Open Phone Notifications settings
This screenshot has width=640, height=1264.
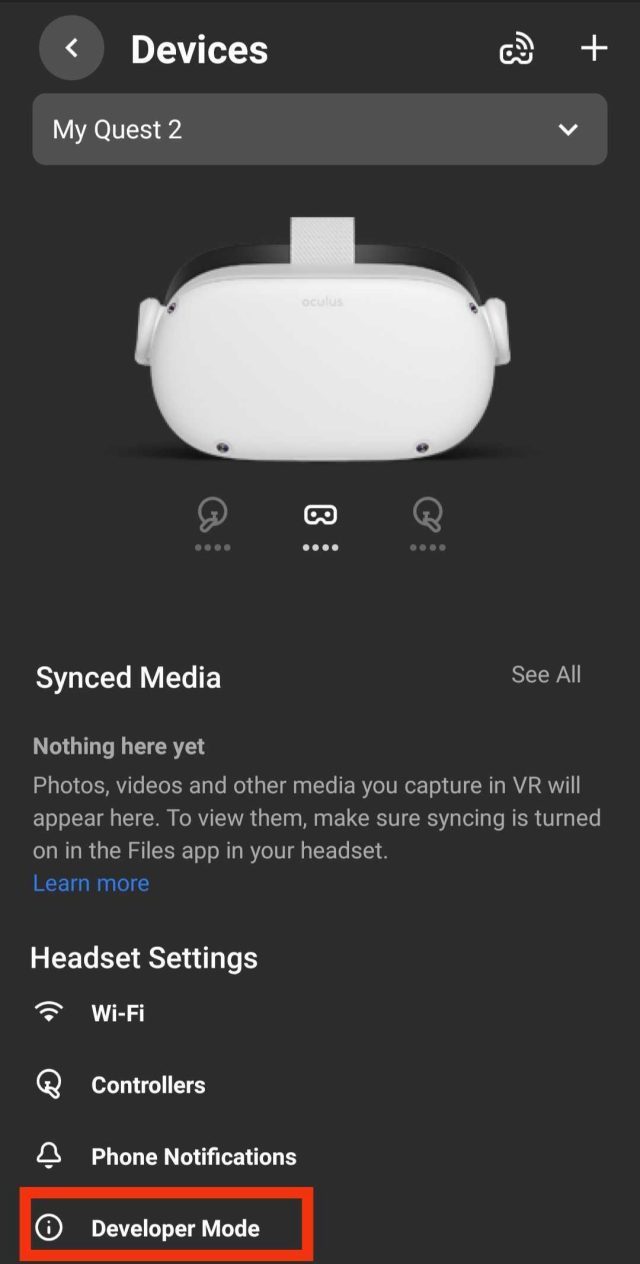tap(192, 1157)
